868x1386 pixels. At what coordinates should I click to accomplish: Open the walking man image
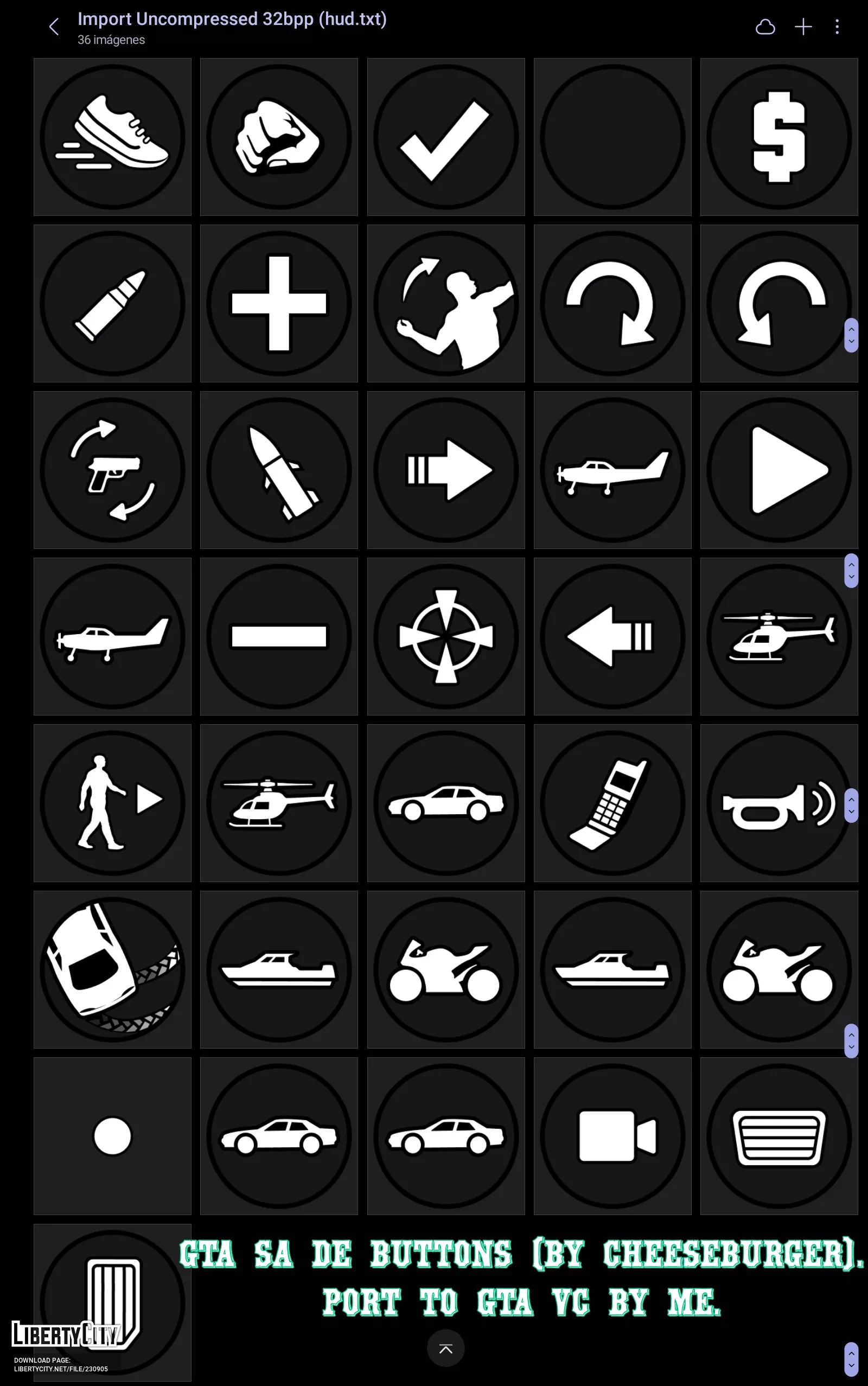(112, 803)
